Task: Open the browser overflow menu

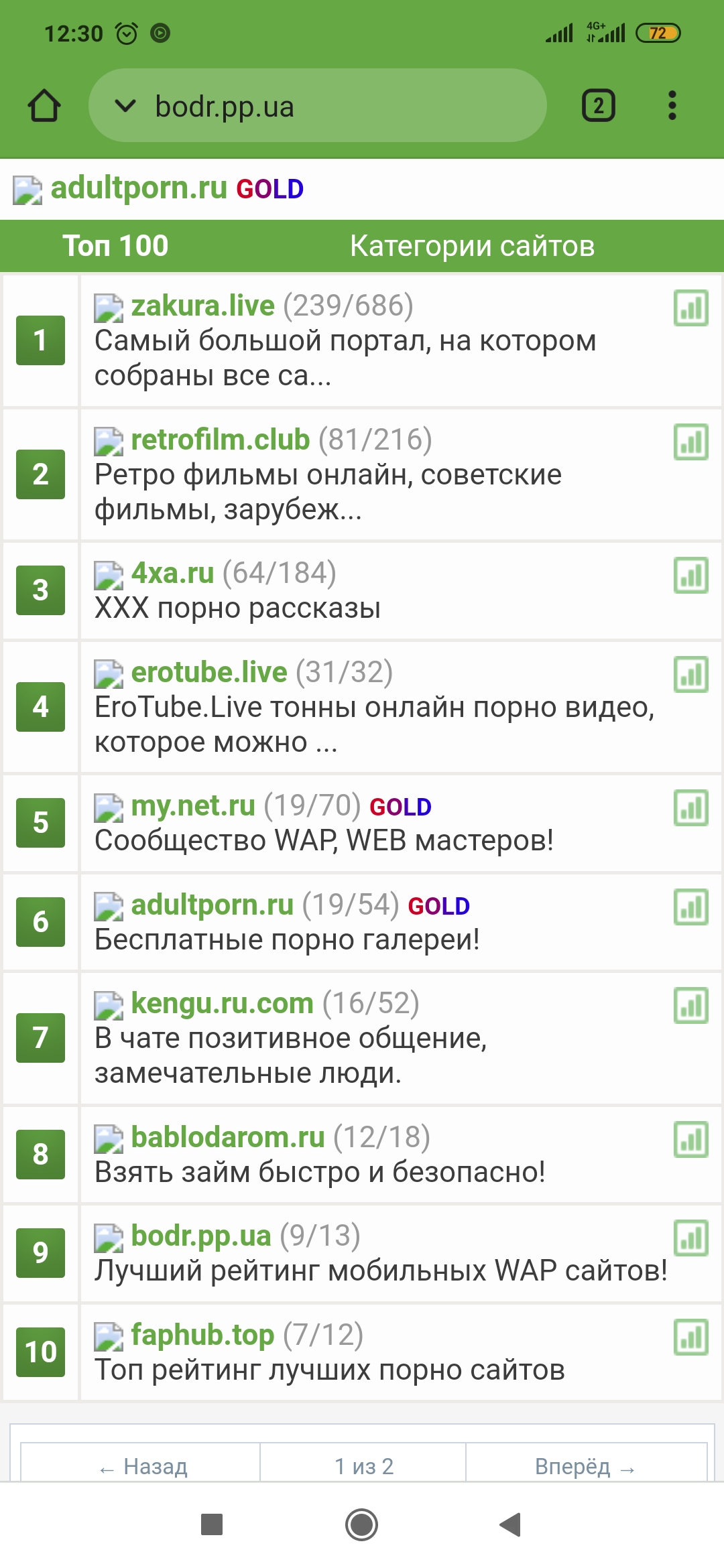Action: point(672,106)
